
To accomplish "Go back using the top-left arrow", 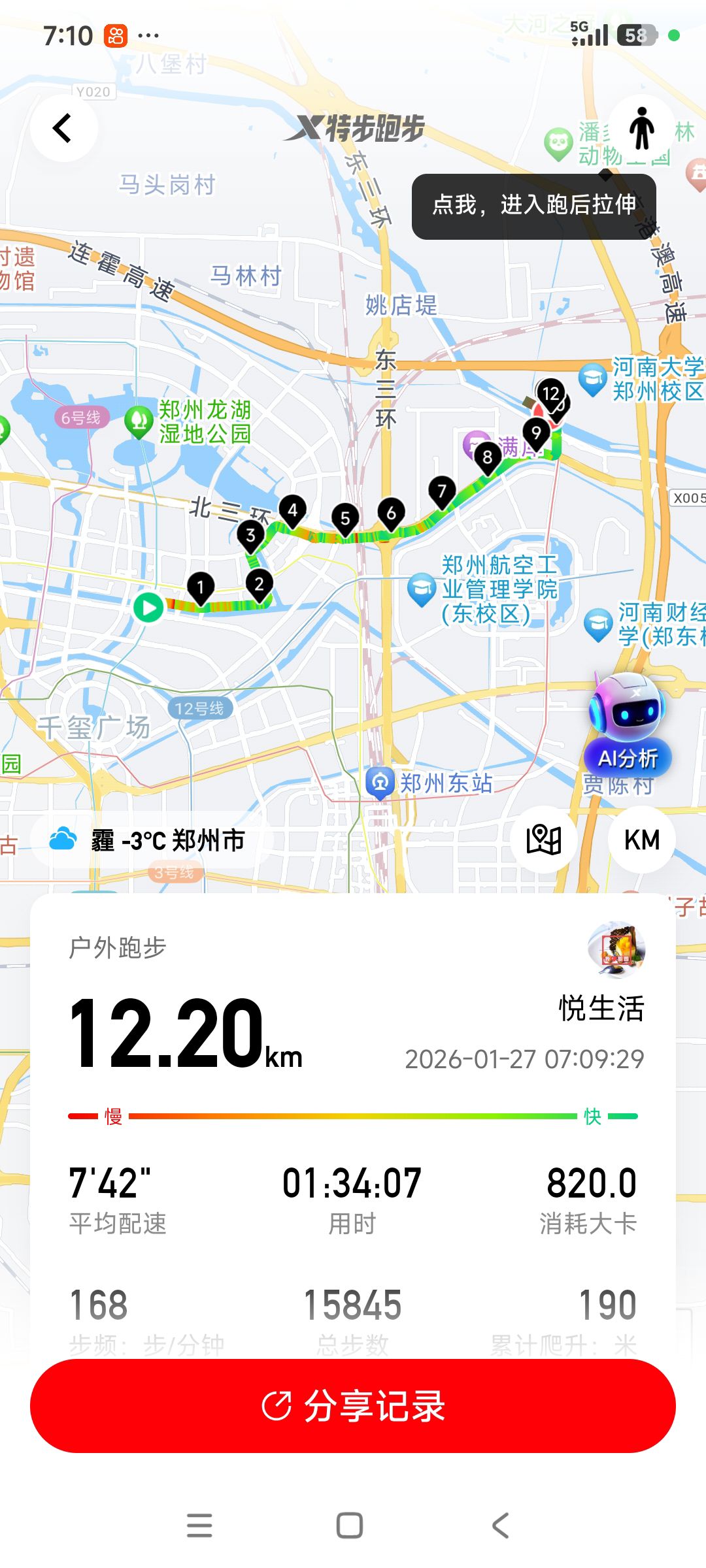I will point(63,128).
